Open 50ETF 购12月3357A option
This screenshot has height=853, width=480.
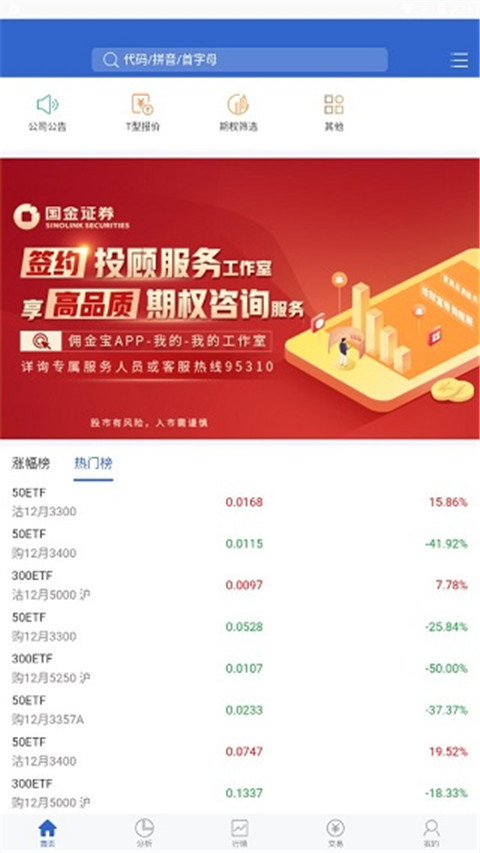click(x=240, y=710)
